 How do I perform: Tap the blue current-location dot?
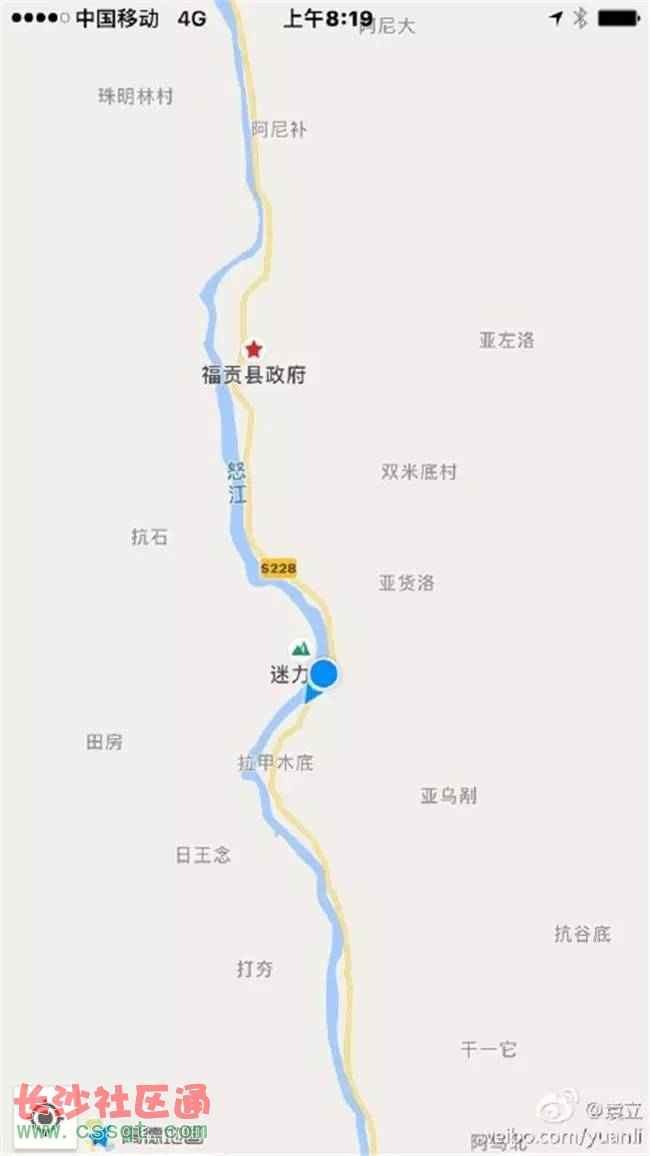(x=324, y=674)
